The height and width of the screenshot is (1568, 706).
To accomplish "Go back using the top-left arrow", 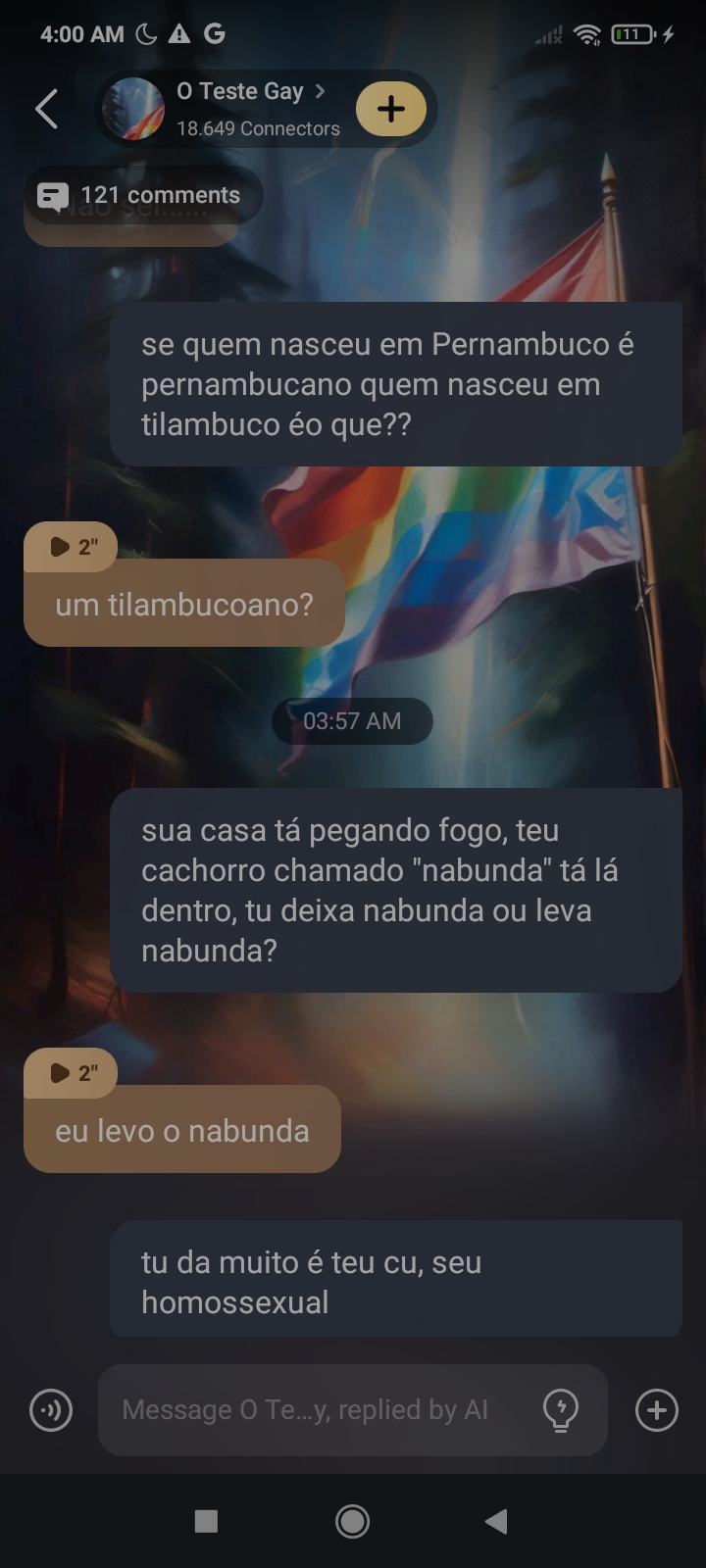I will (x=46, y=109).
